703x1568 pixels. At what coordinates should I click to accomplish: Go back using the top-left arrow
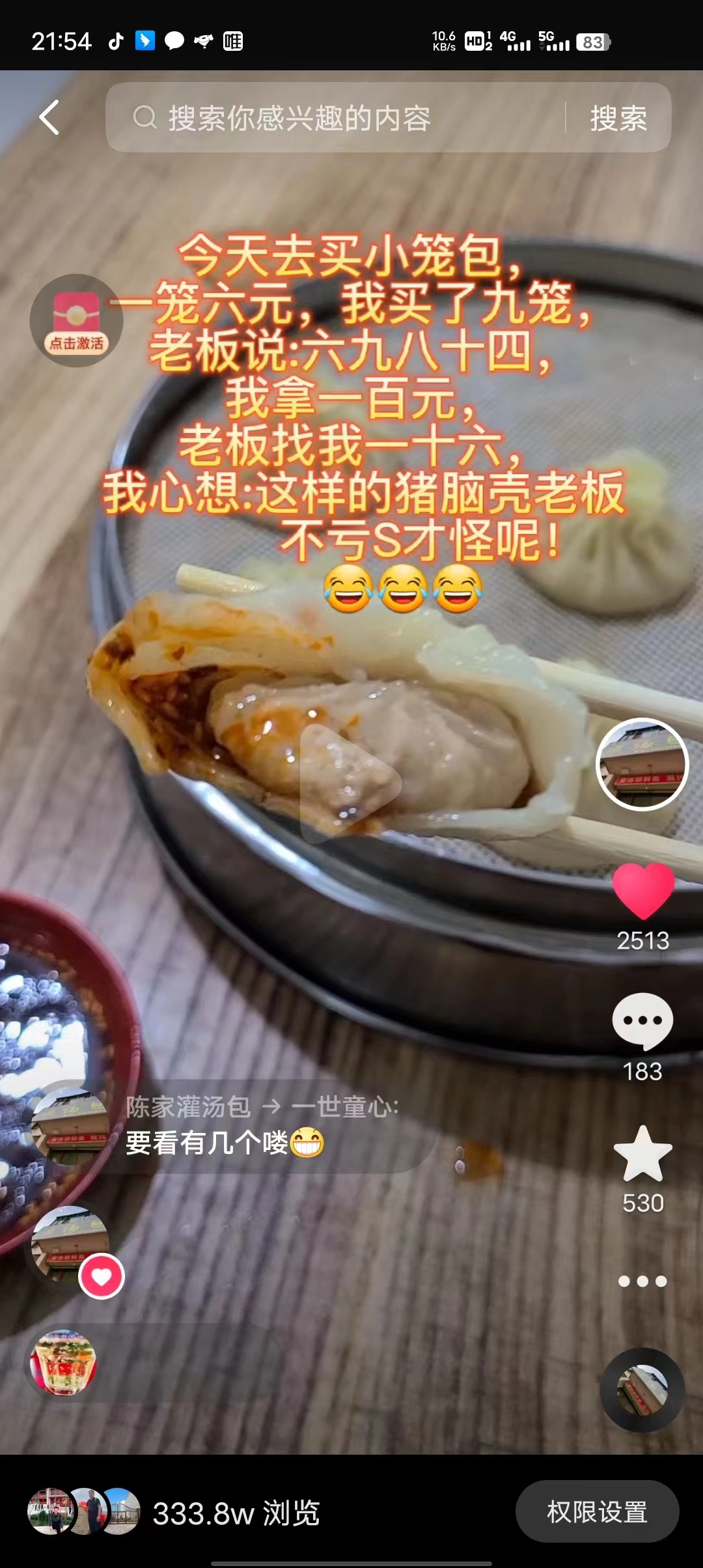[49, 118]
